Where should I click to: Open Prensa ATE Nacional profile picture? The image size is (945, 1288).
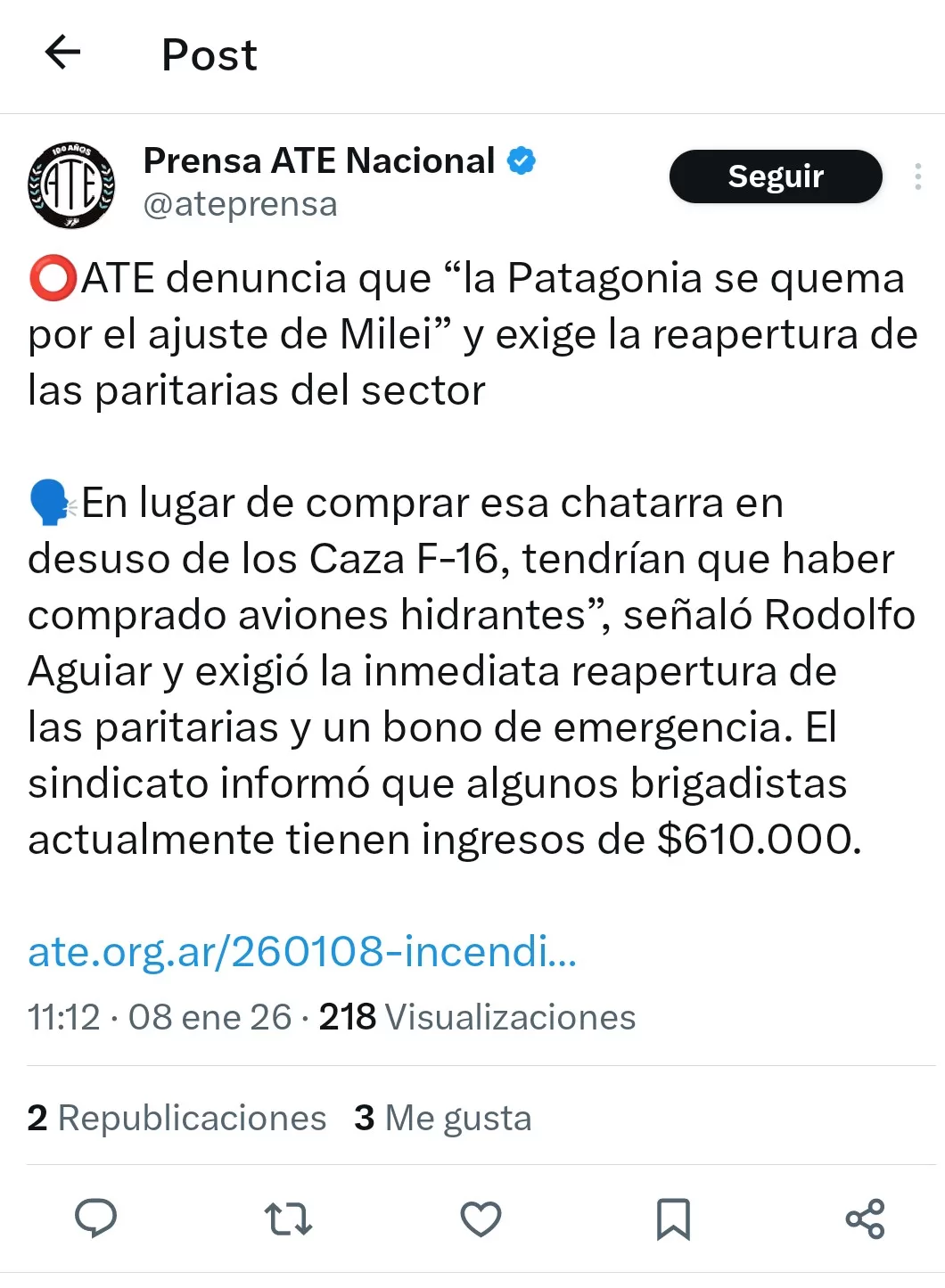71,185
